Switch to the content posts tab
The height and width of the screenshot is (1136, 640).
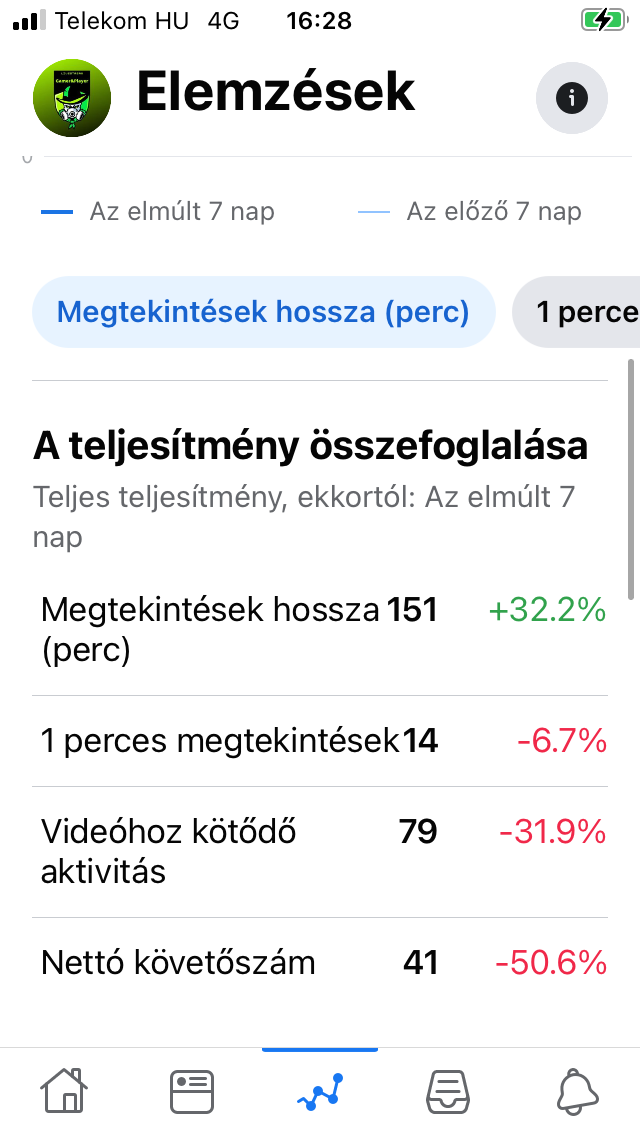click(x=192, y=1091)
